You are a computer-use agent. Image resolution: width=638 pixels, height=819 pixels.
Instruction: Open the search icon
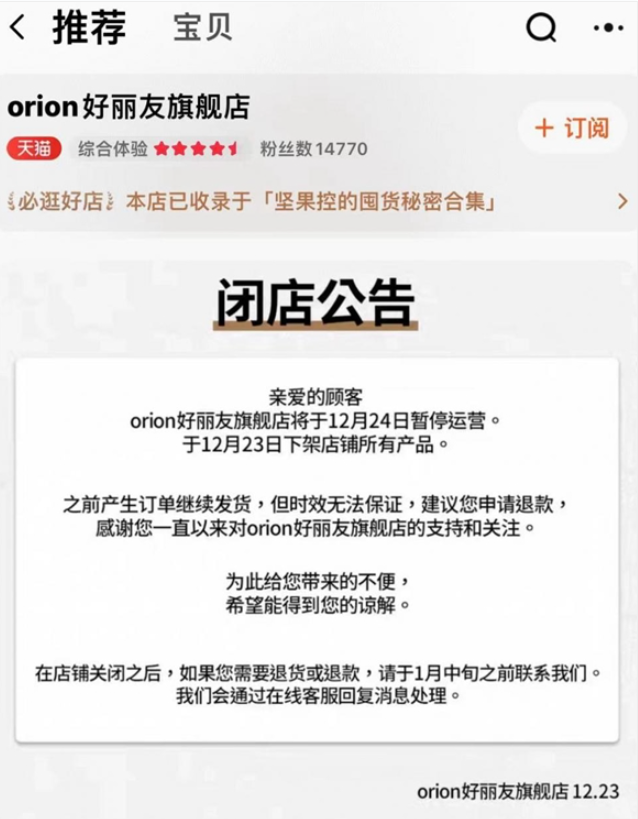coord(540,30)
